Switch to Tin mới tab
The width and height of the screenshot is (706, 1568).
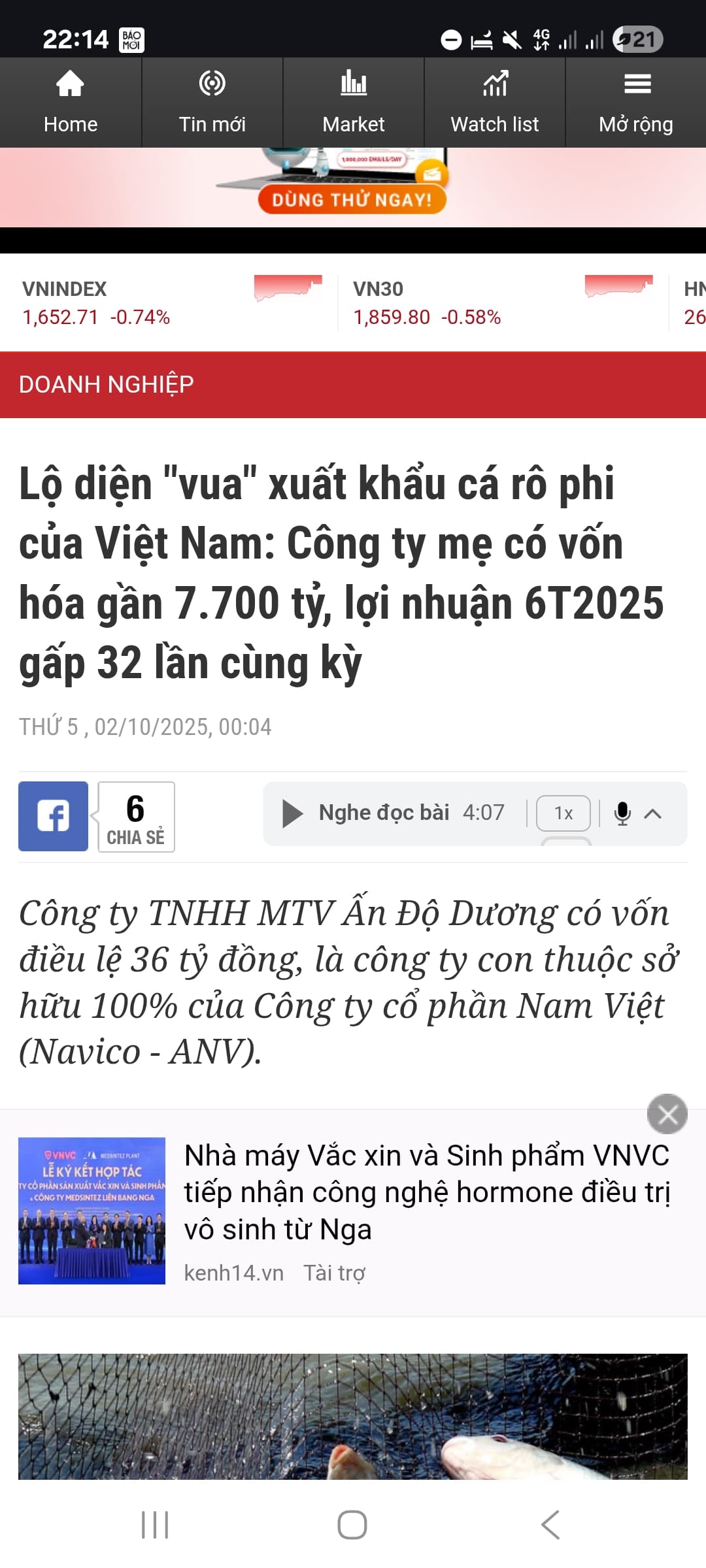coord(212,102)
